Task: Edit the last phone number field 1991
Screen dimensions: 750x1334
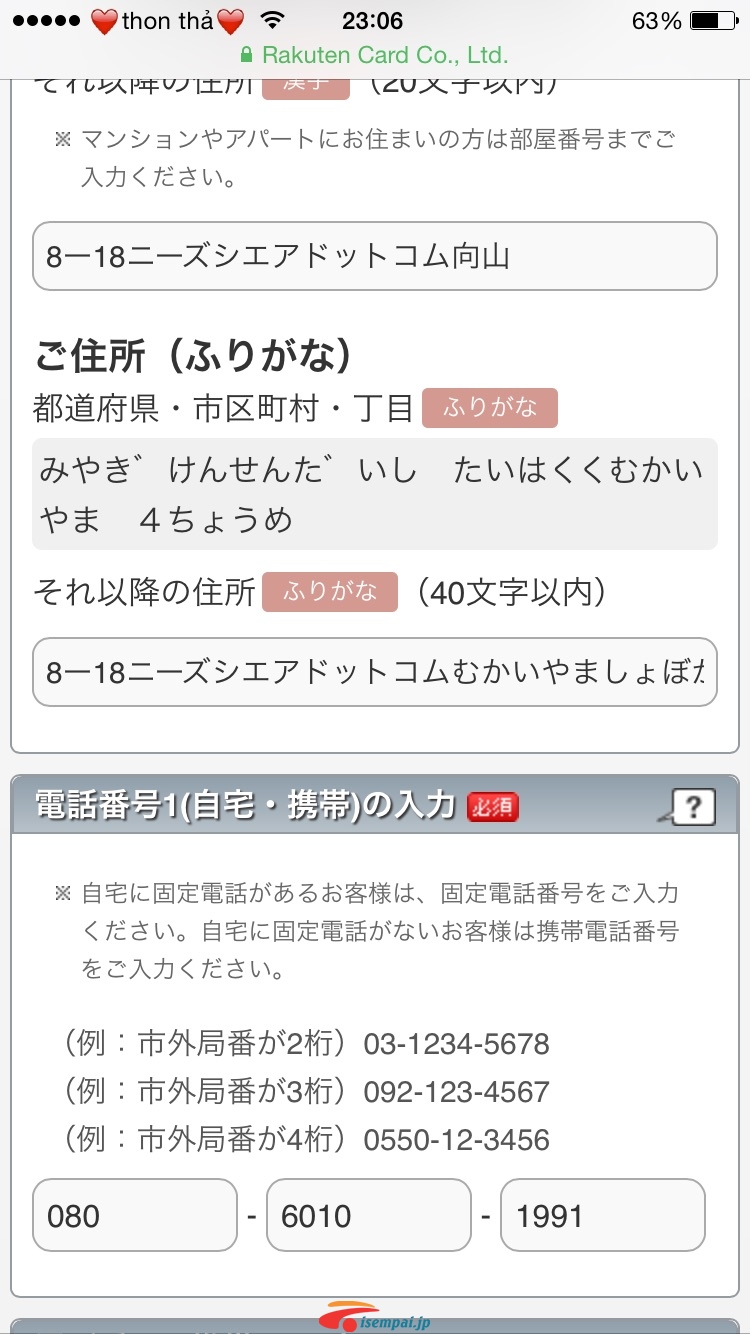Action: click(602, 1215)
